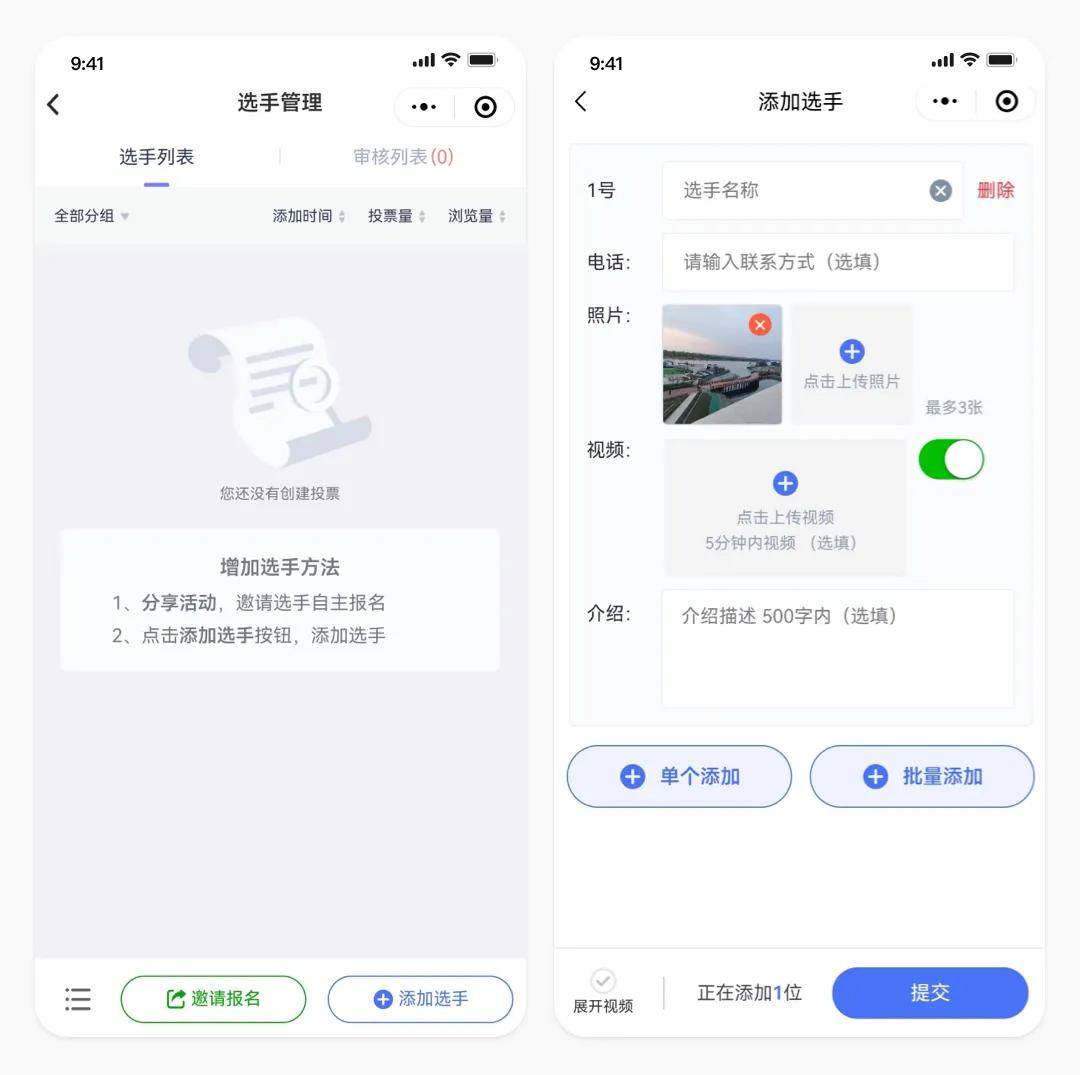Turn off the 视频 switch

pos(951,459)
